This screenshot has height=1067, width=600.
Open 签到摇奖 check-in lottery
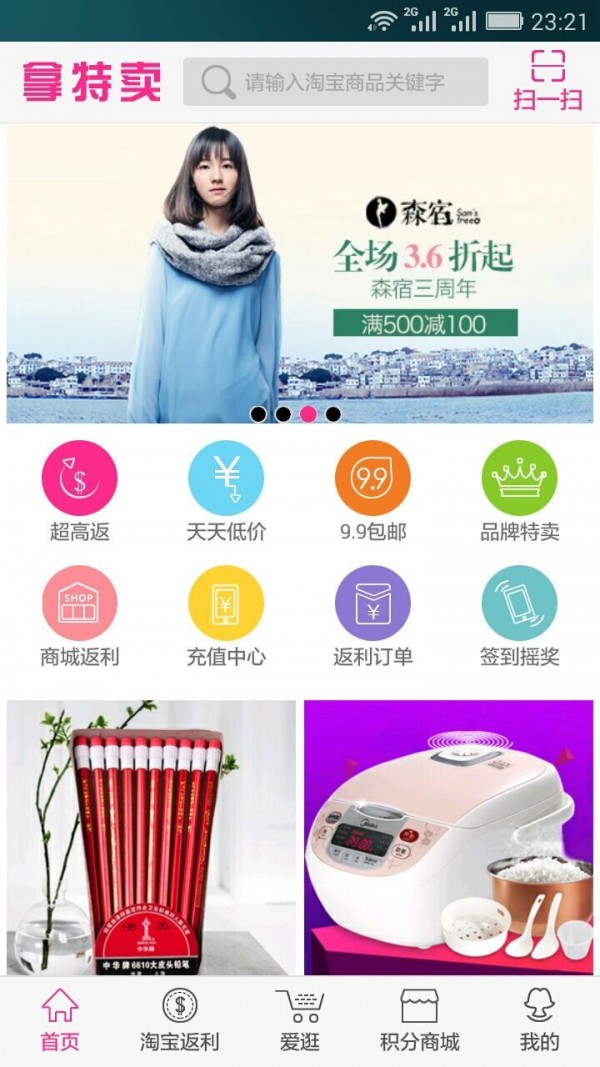tap(519, 617)
